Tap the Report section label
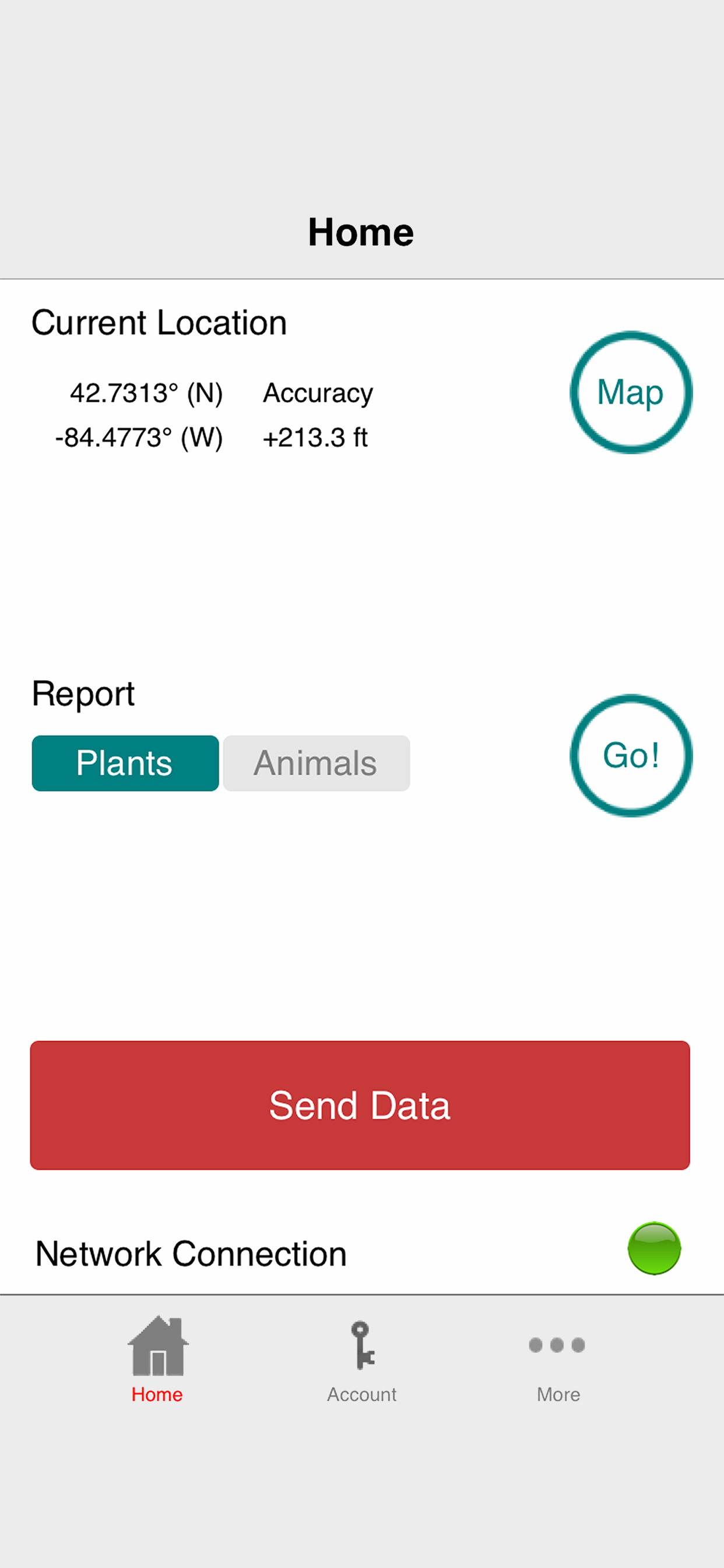This screenshot has width=724, height=1568. tap(83, 692)
